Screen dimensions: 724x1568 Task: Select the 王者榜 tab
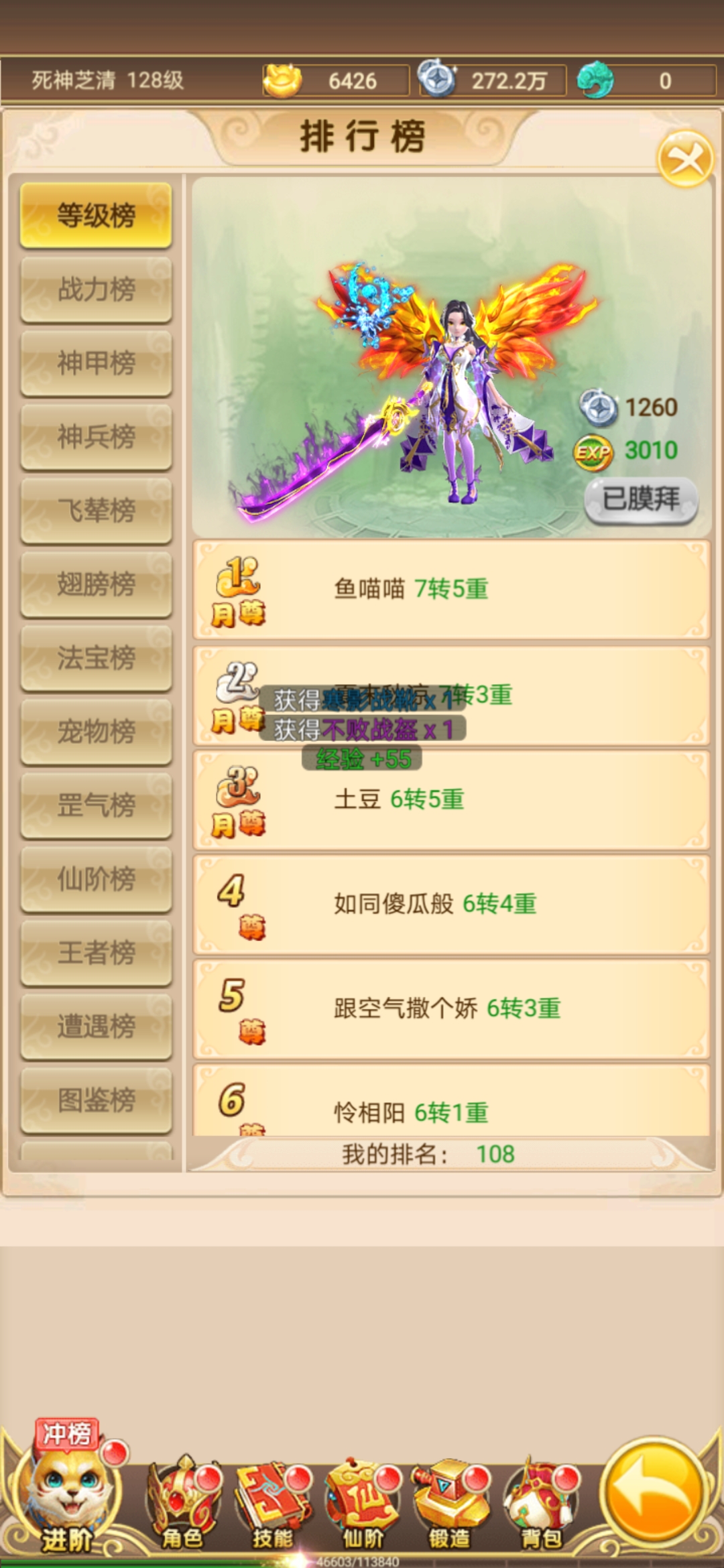(96, 953)
